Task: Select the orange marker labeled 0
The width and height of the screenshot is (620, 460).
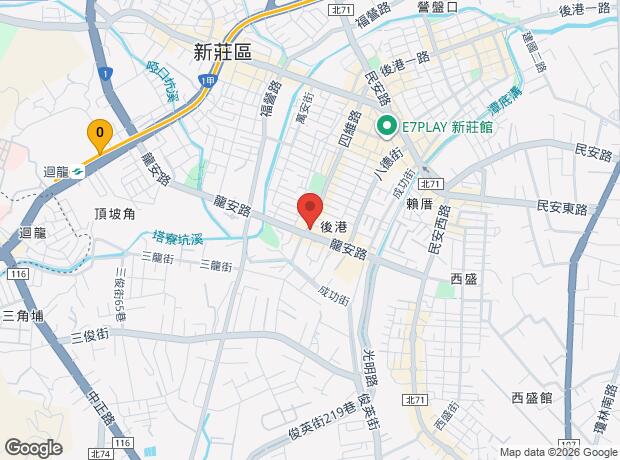Action: pos(100,136)
